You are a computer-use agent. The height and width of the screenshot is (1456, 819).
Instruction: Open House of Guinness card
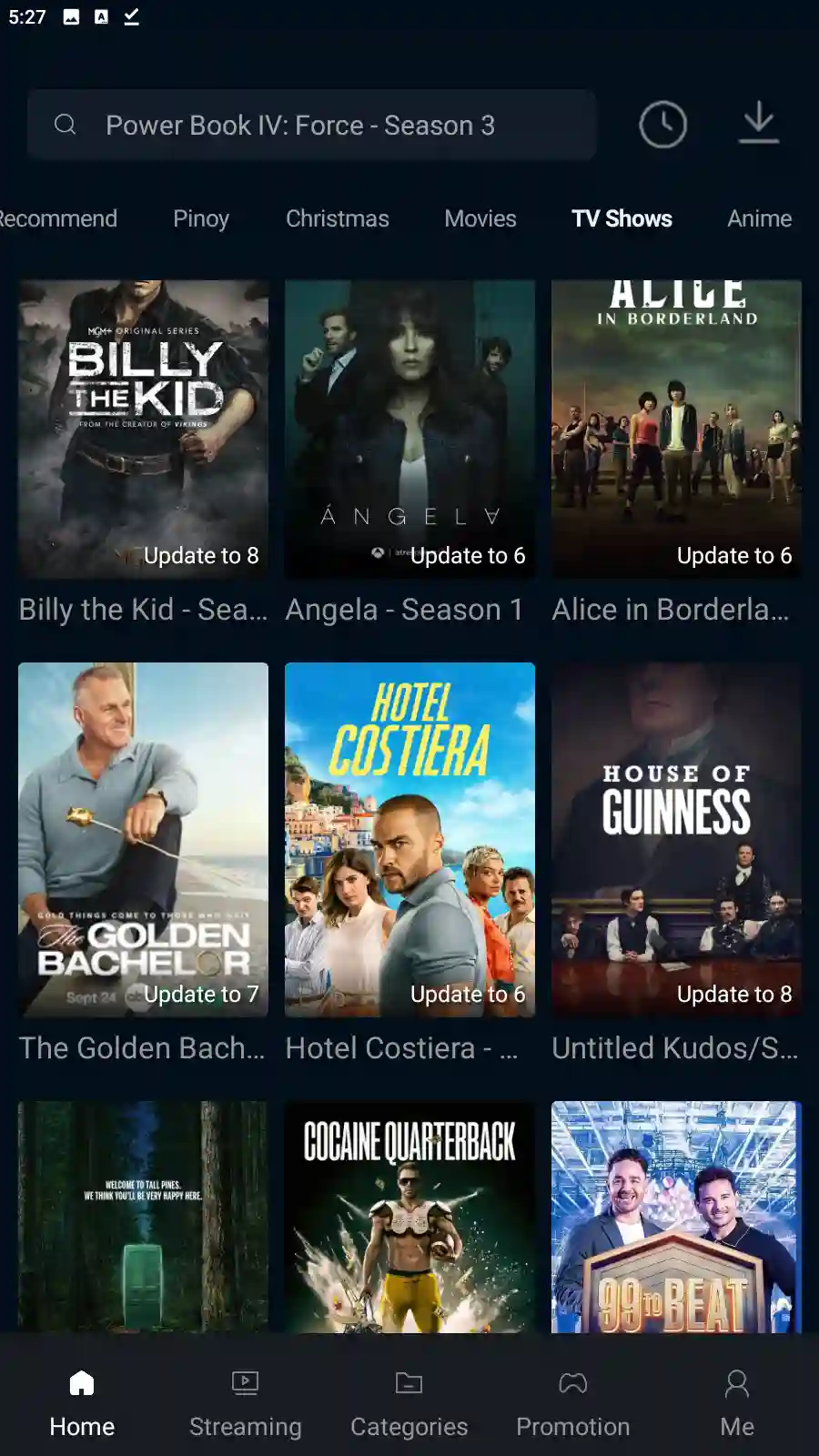(x=676, y=838)
